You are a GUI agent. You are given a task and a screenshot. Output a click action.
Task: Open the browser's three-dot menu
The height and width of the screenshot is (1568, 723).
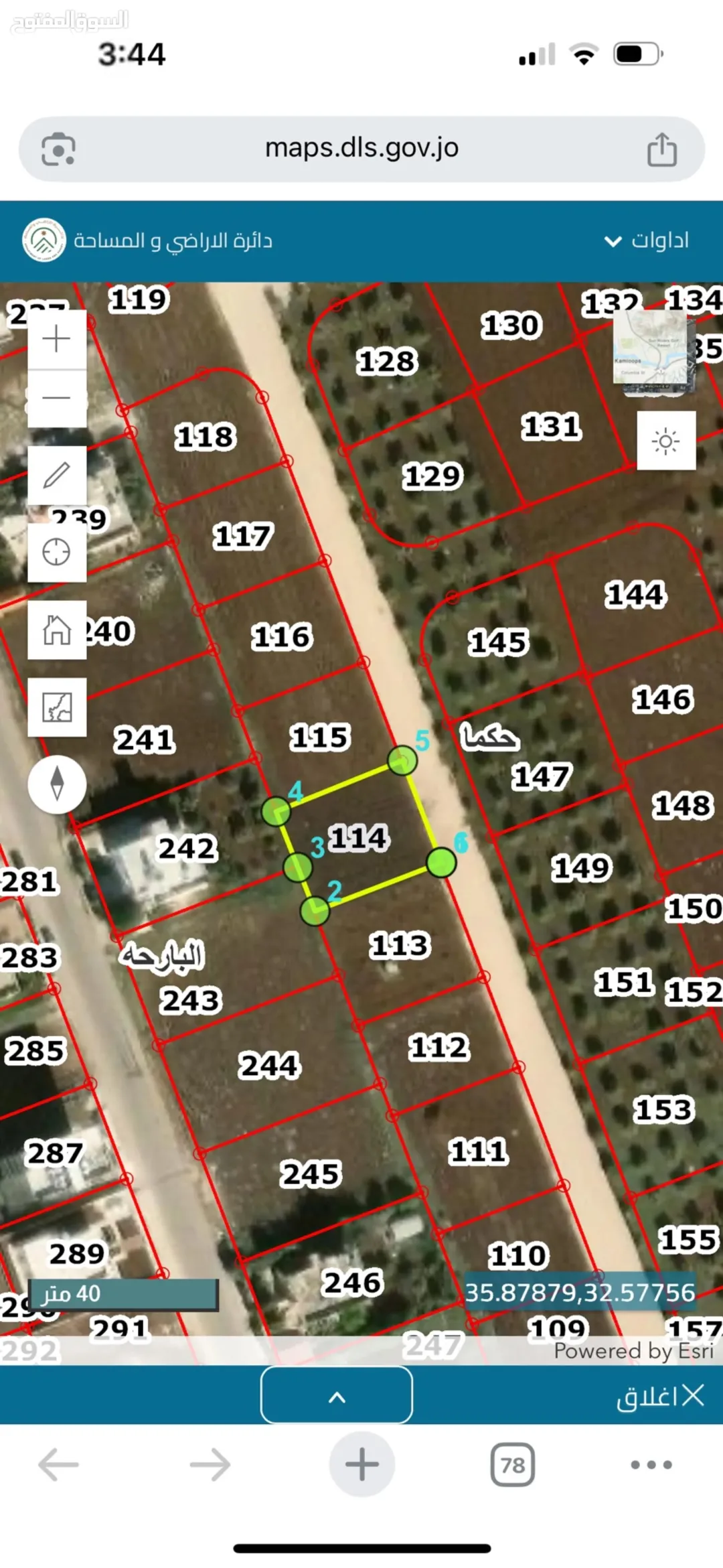click(x=651, y=1465)
